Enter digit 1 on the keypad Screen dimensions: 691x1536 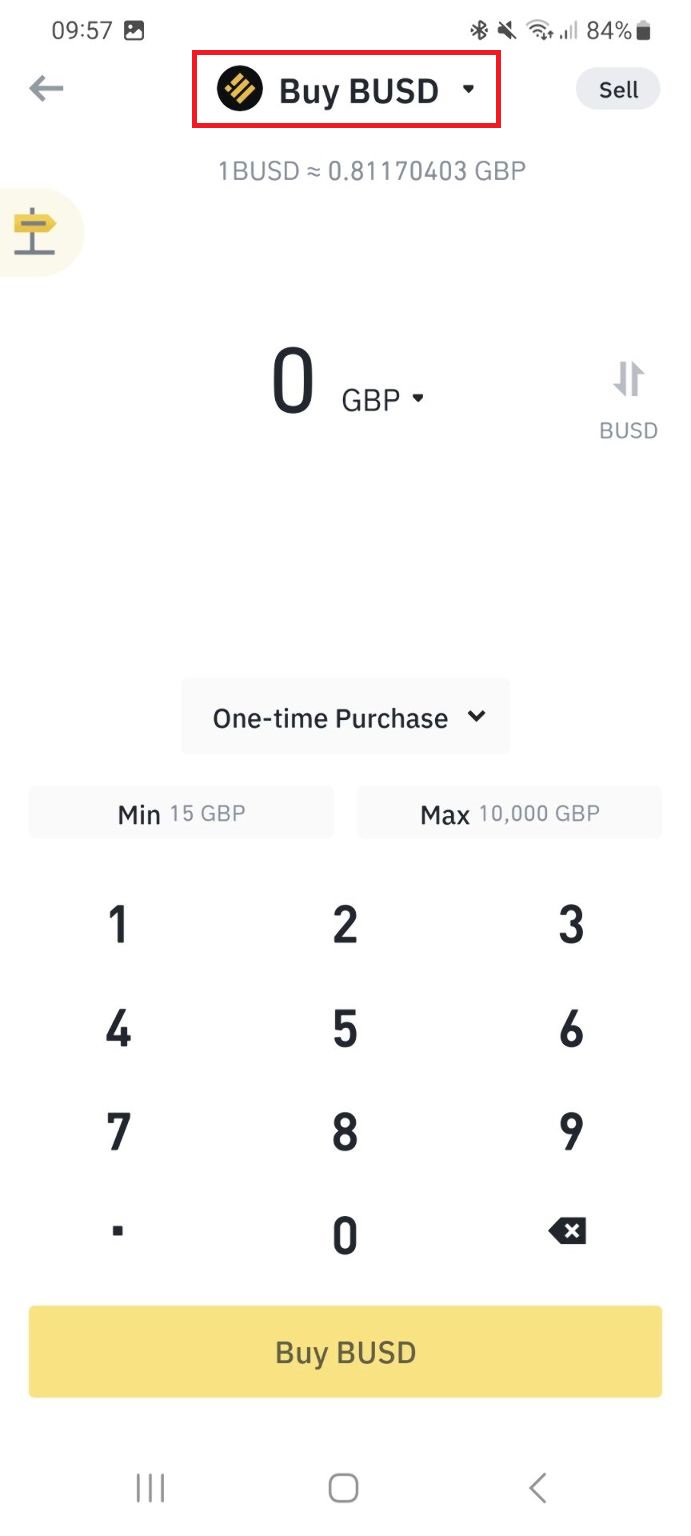[x=118, y=925]
